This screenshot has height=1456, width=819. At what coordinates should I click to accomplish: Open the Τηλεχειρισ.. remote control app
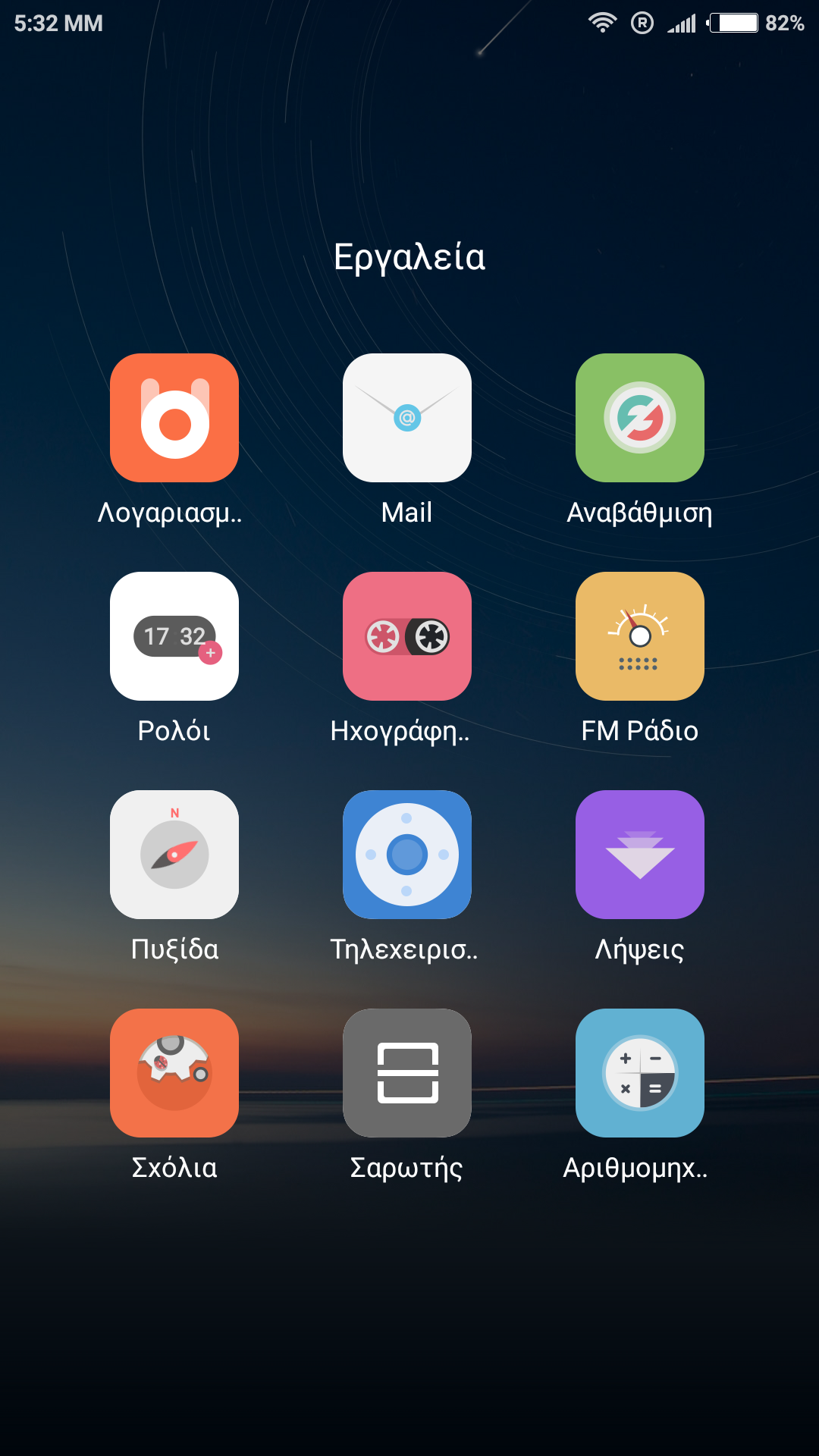407,855
